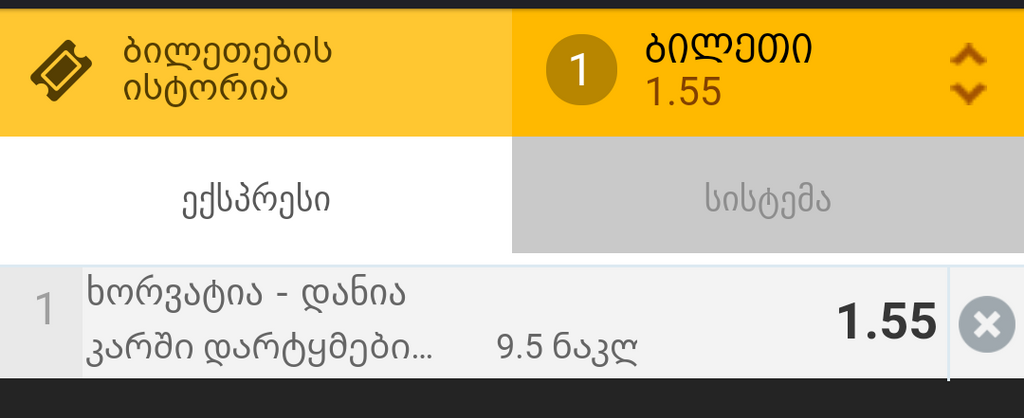This screenshot has width=1024, height=418.
Task: Switch to the სისტემა tab
Action: [767, 199]
